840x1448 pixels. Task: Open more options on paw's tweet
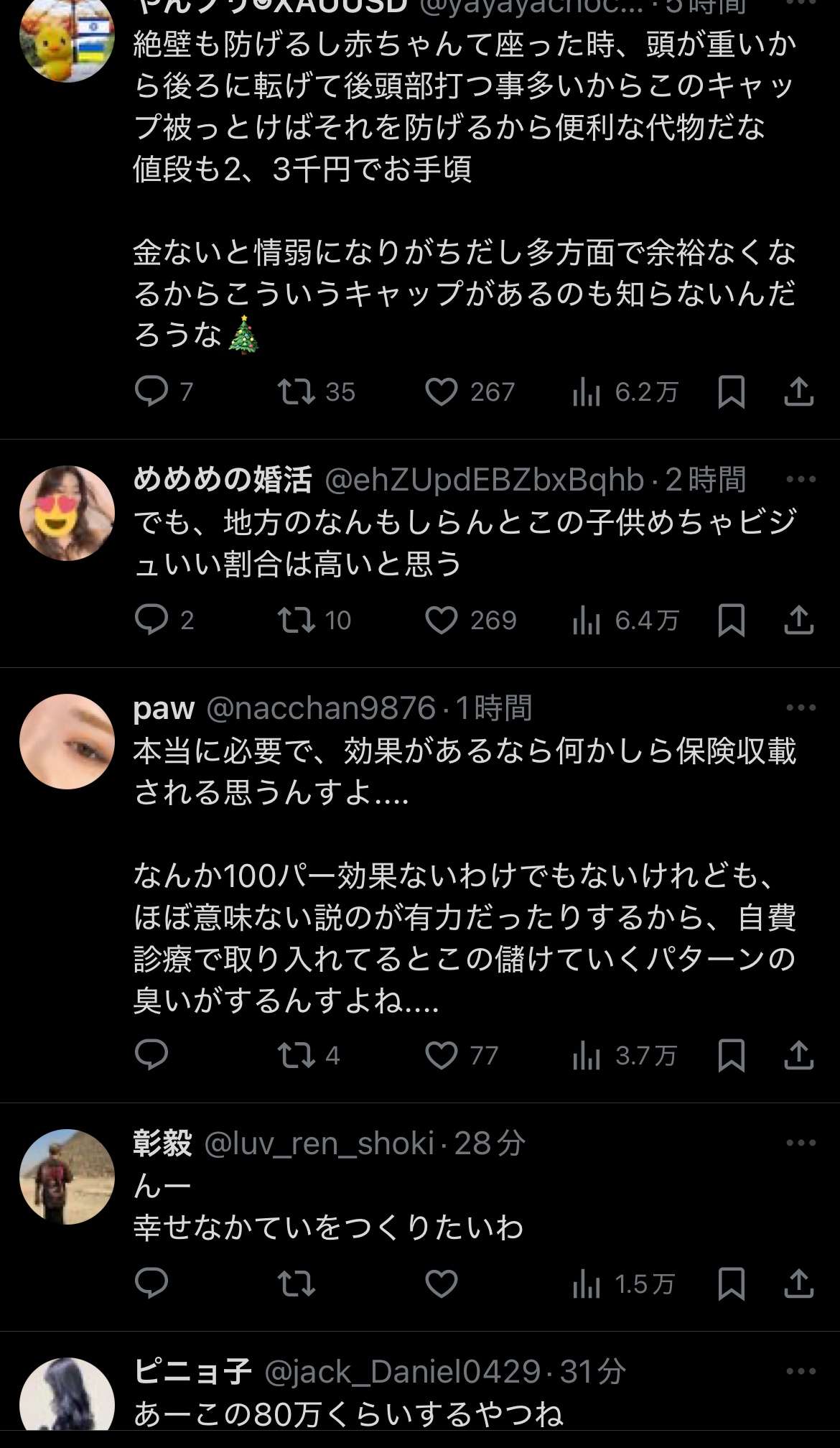801,708
